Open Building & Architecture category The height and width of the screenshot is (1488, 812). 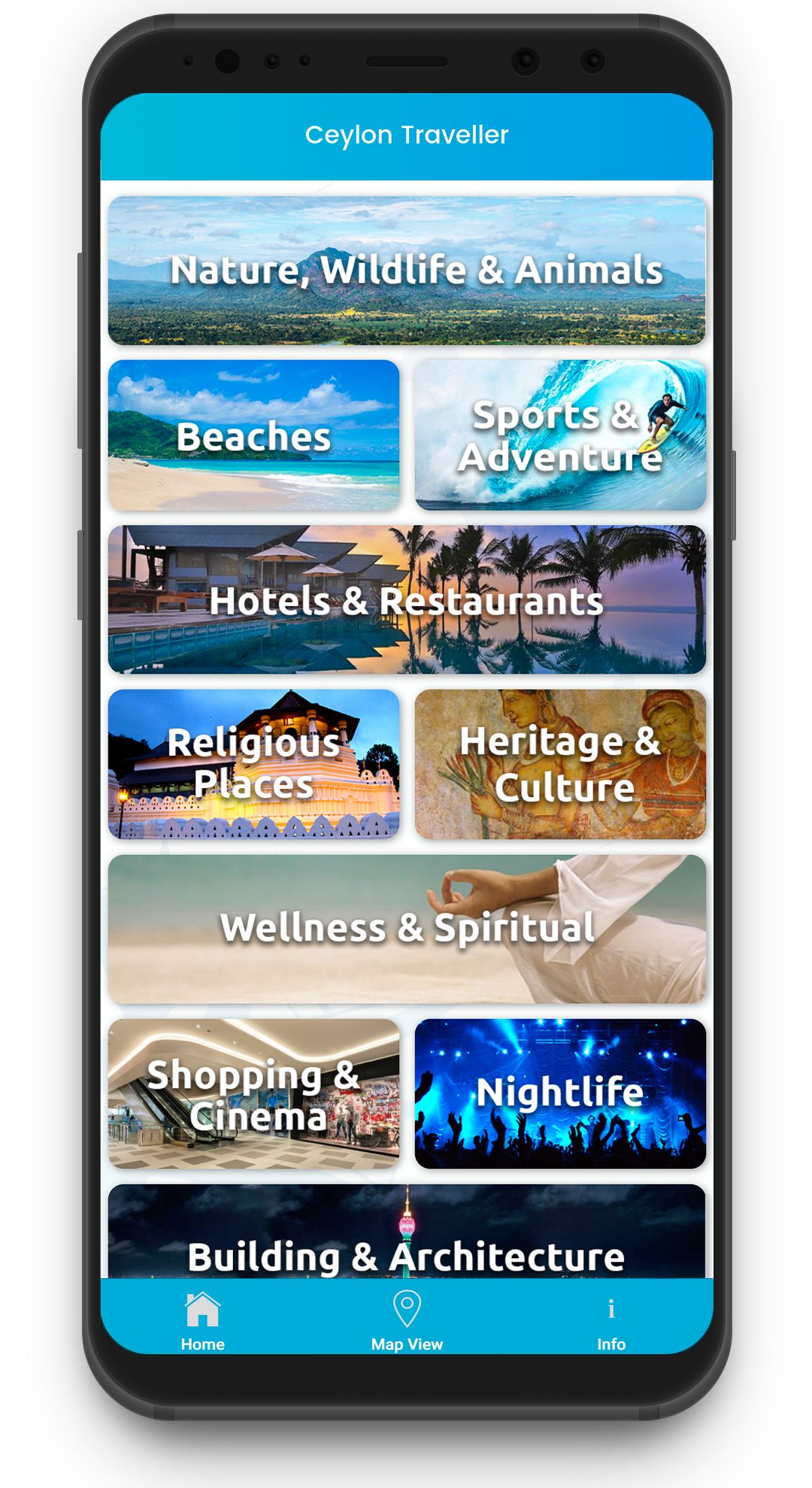[x=406, y=1241]
